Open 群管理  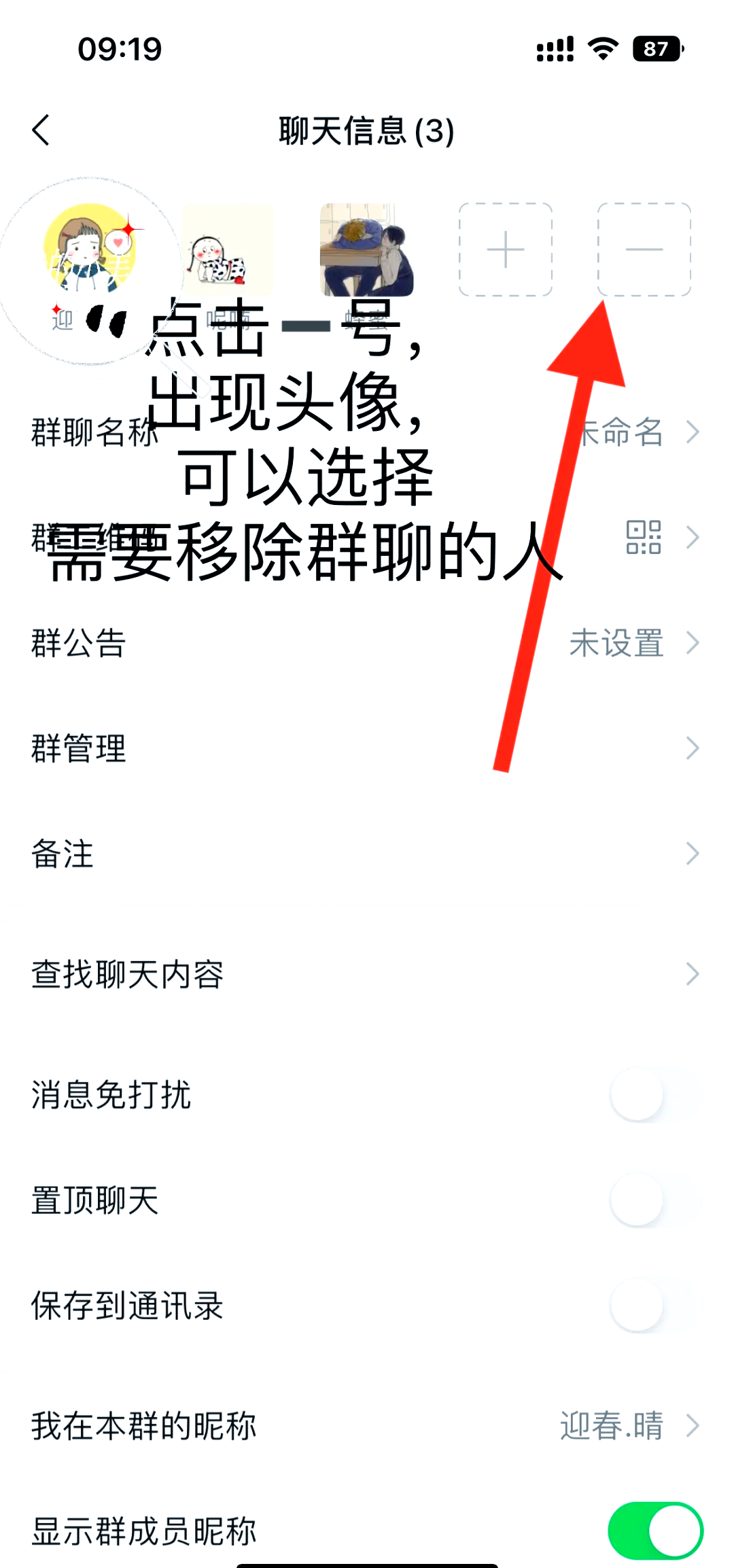click(367, 748)
